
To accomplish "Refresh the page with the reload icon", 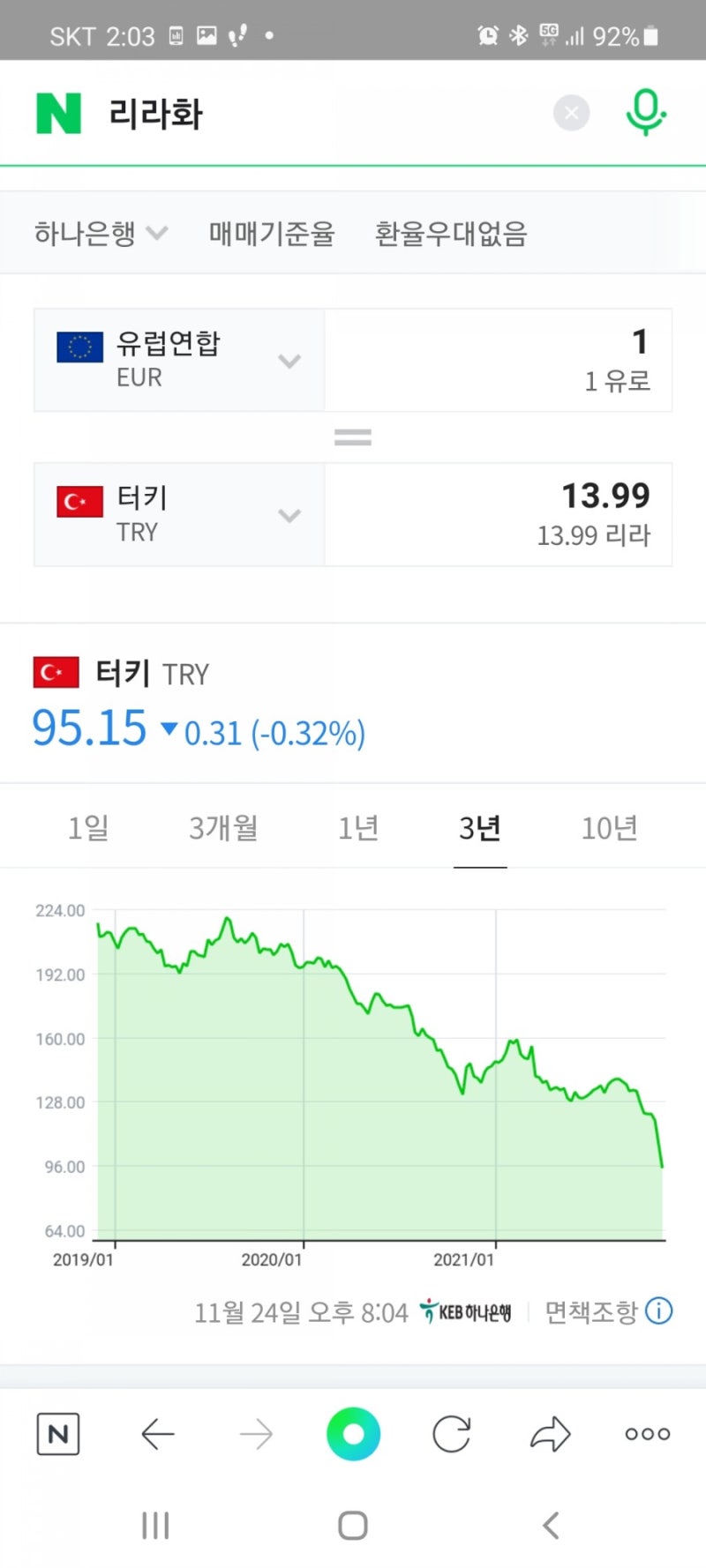I will (451, 1434).
